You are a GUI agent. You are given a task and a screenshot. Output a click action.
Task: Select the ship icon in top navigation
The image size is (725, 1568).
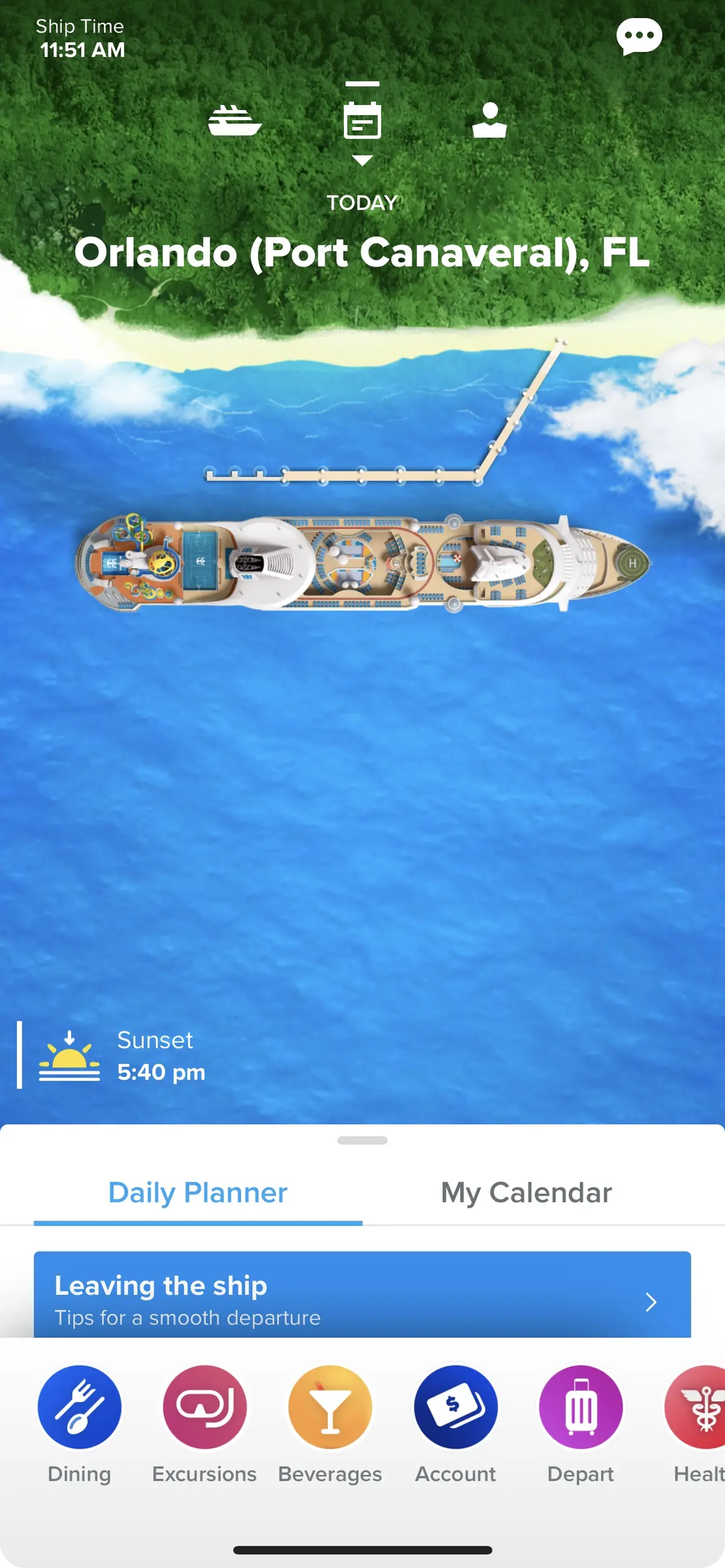pyautogui.click(x=237, y=122)
